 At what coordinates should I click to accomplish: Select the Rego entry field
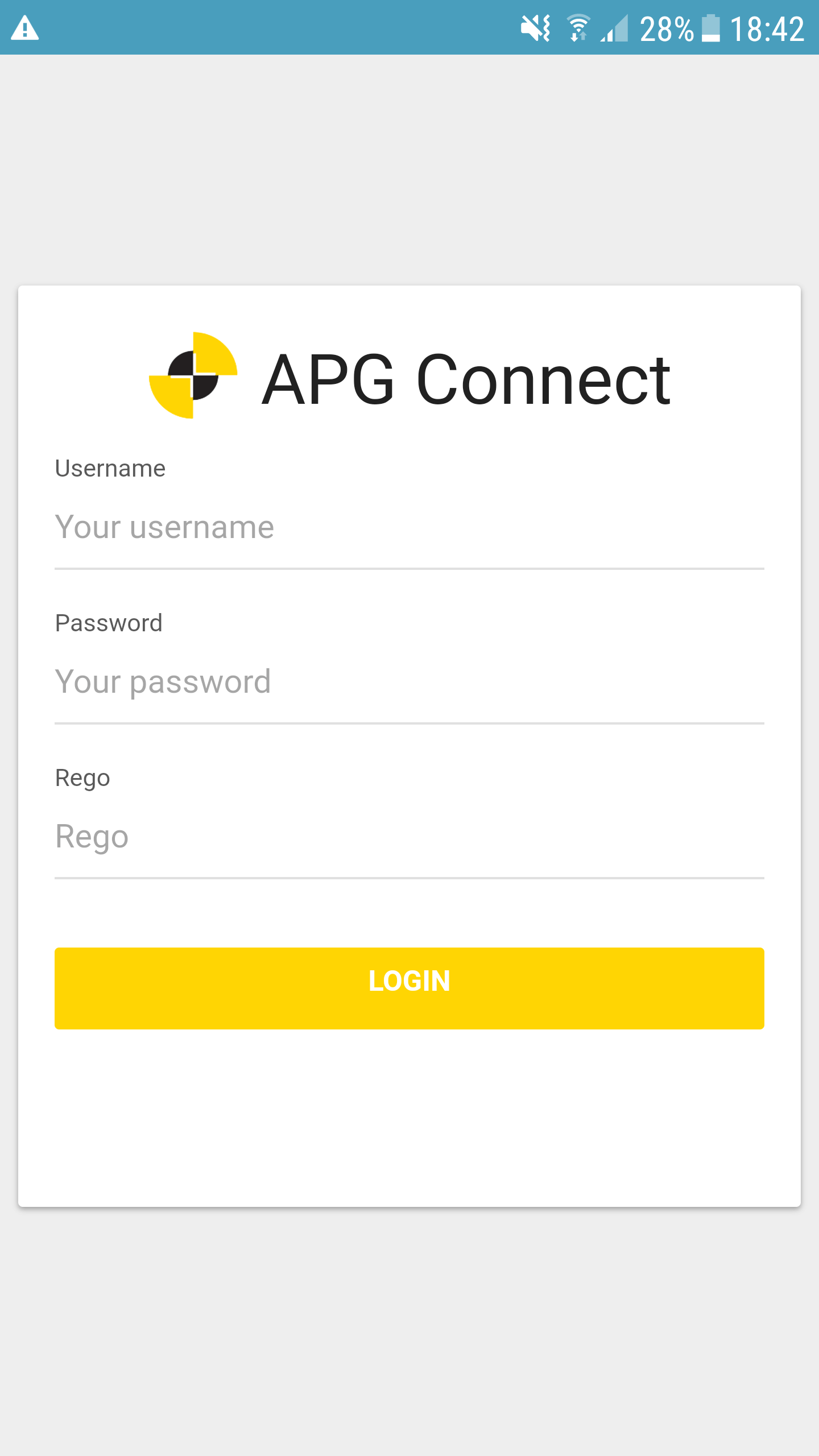(408, 837)
